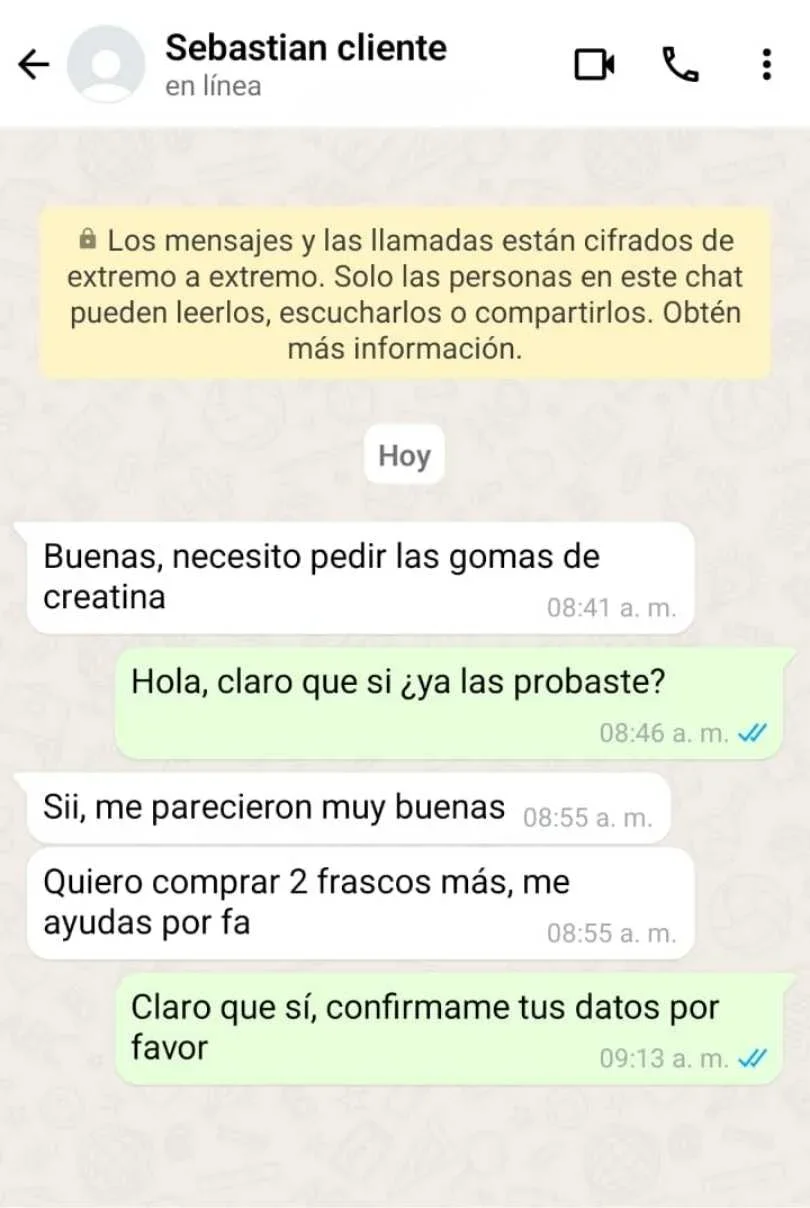Open the end-to-end encryption info notice
Screen dimensions: 810x1208
(x=405, y=295)
